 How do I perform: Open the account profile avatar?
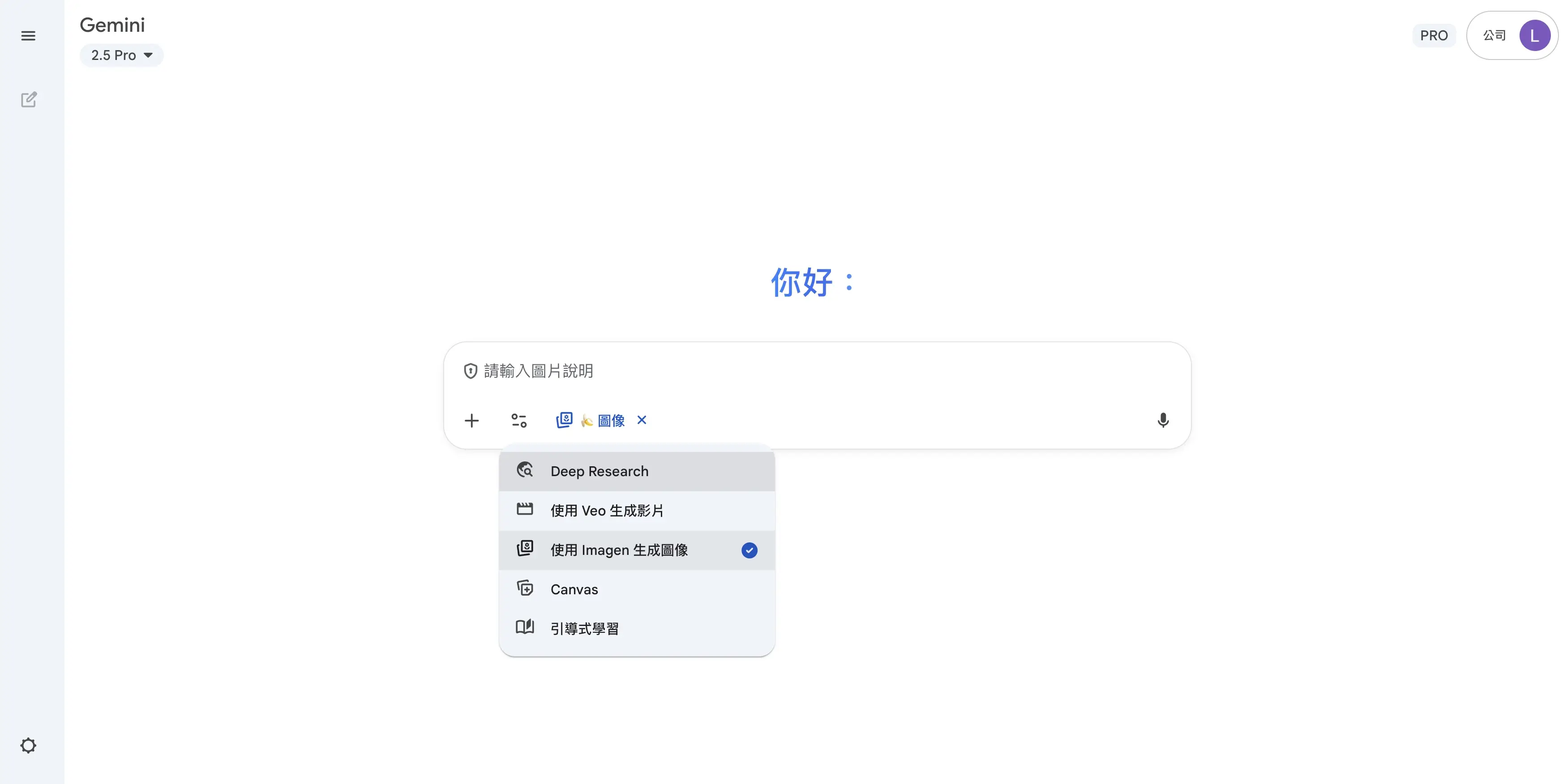click(1534, 36)
